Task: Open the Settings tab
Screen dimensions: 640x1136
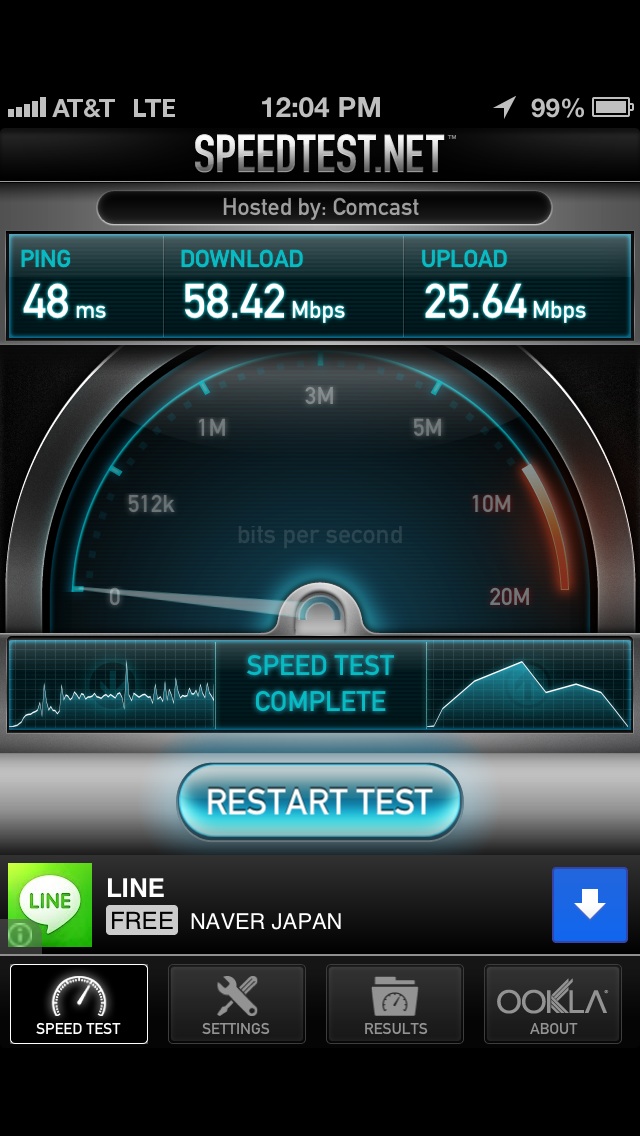Action: (236, 1004)
